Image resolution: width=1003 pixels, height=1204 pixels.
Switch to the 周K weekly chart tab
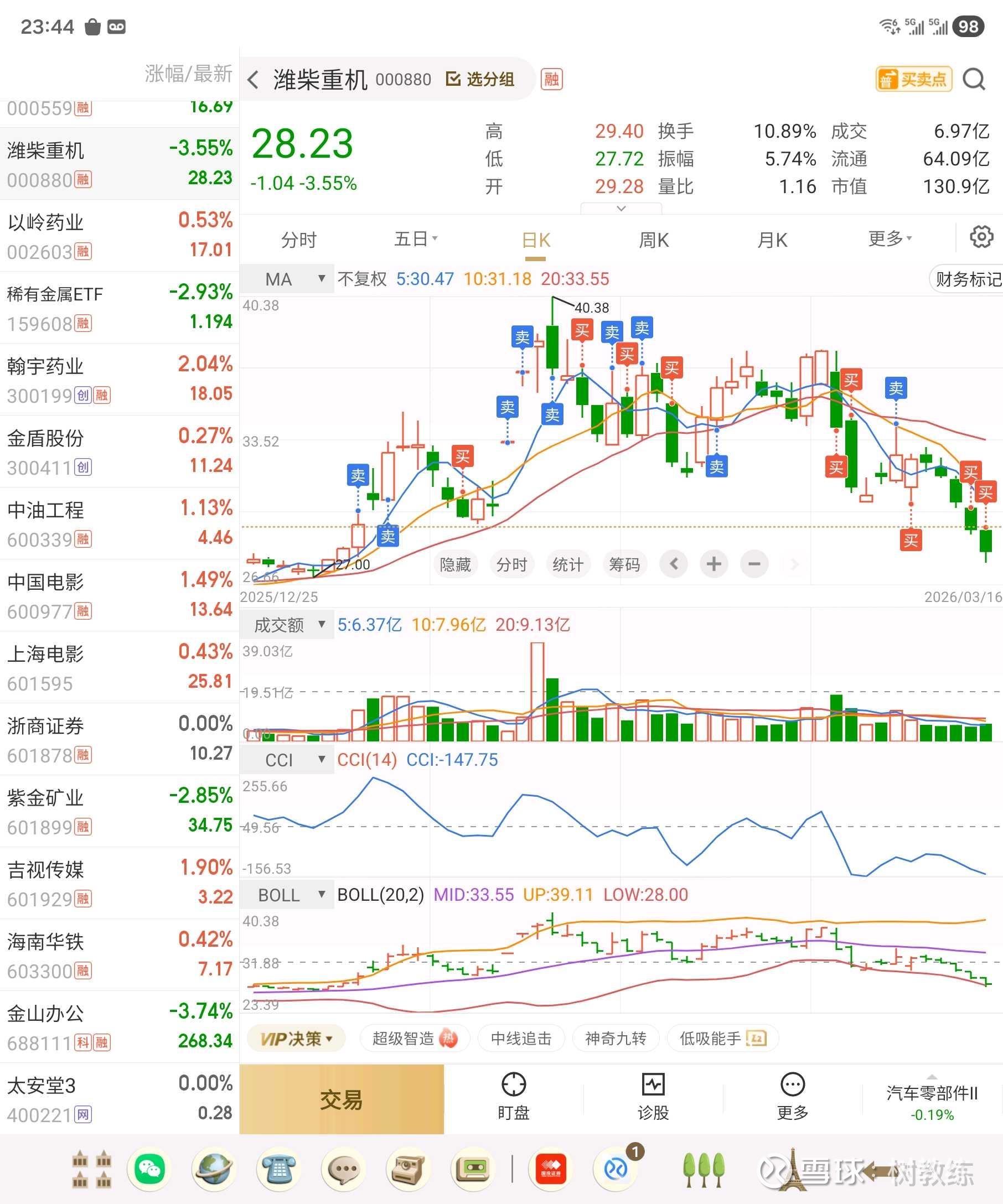coord(654,240)
